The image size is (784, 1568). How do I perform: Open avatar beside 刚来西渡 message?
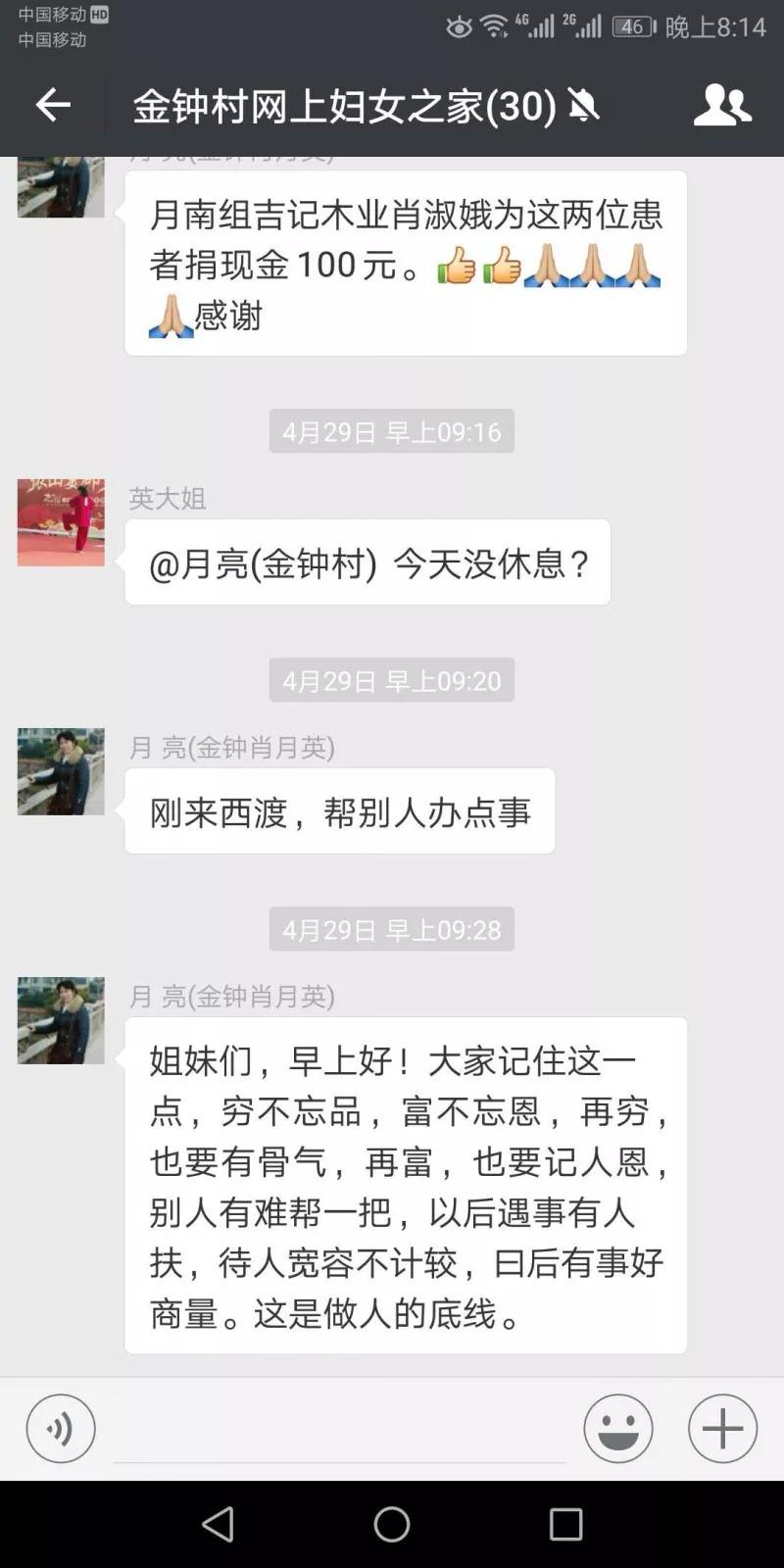61,771
